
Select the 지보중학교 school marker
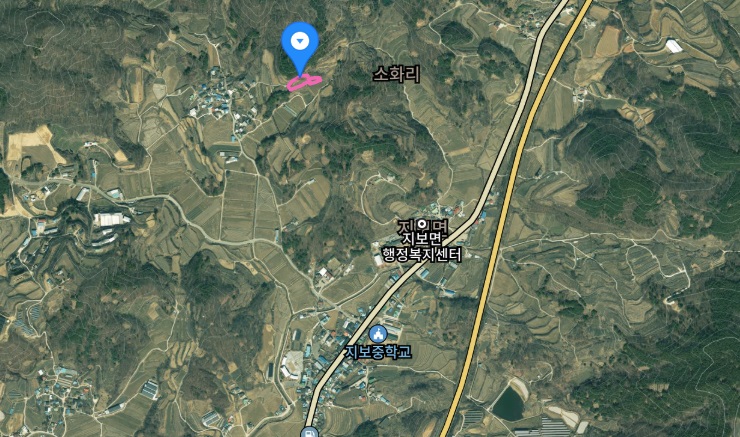pyautogui.click(x=378, y=334)
